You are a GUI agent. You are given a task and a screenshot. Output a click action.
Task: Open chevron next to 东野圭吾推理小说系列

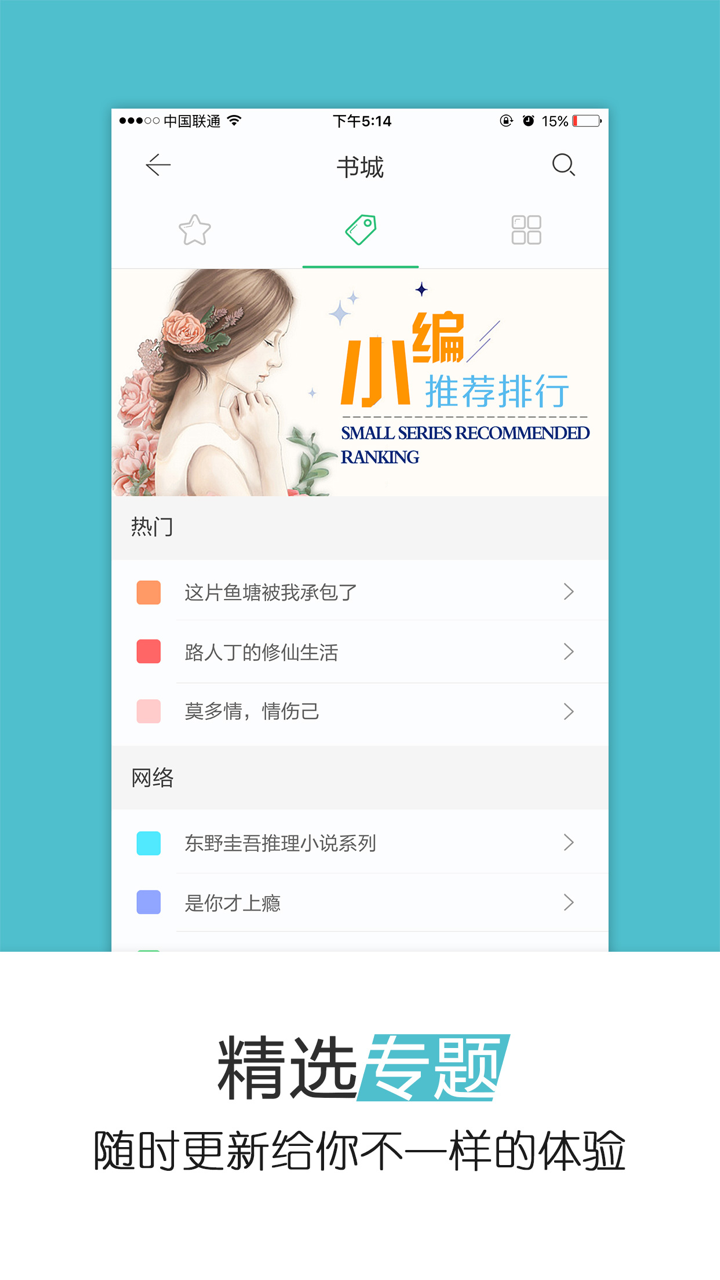pos(568,841)
